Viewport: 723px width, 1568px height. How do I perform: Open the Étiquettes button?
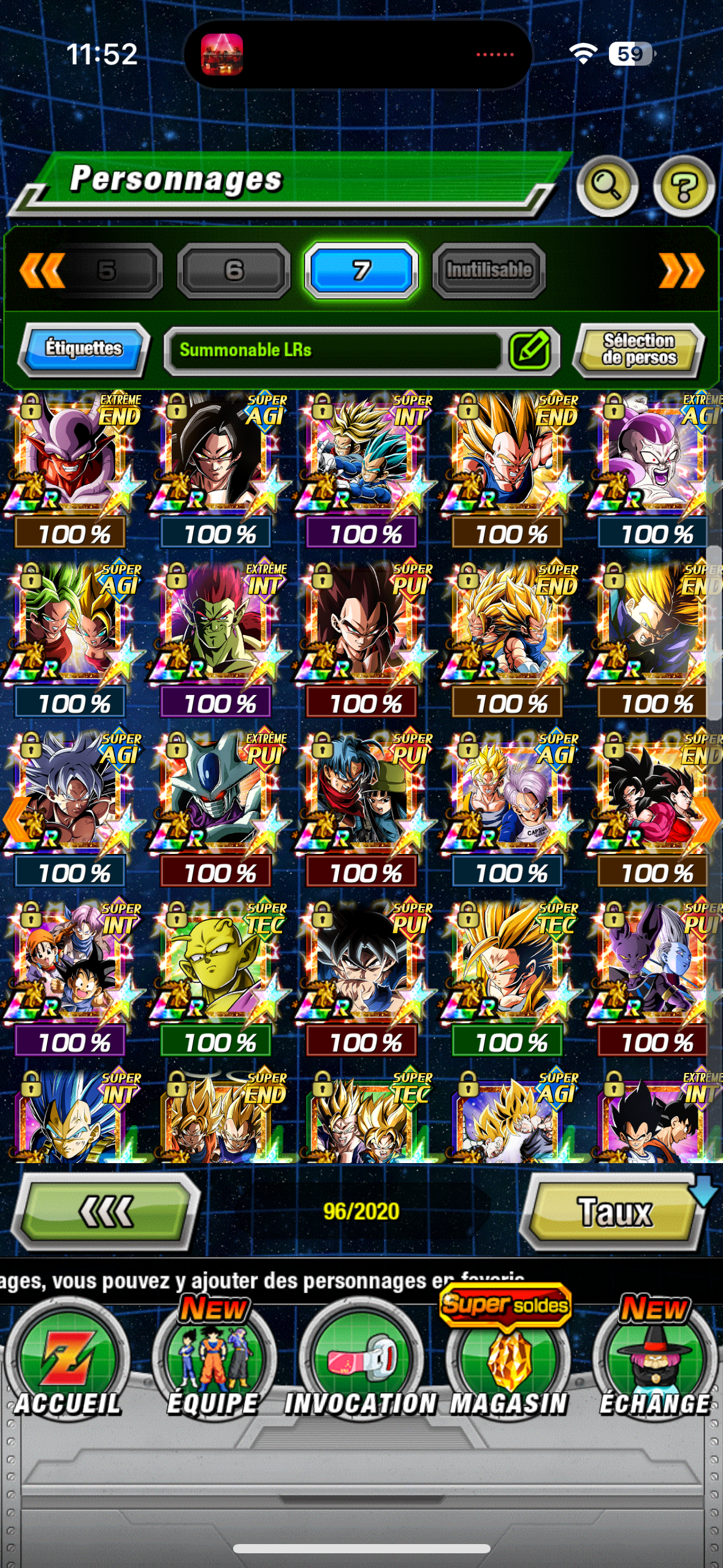(84, 348)
